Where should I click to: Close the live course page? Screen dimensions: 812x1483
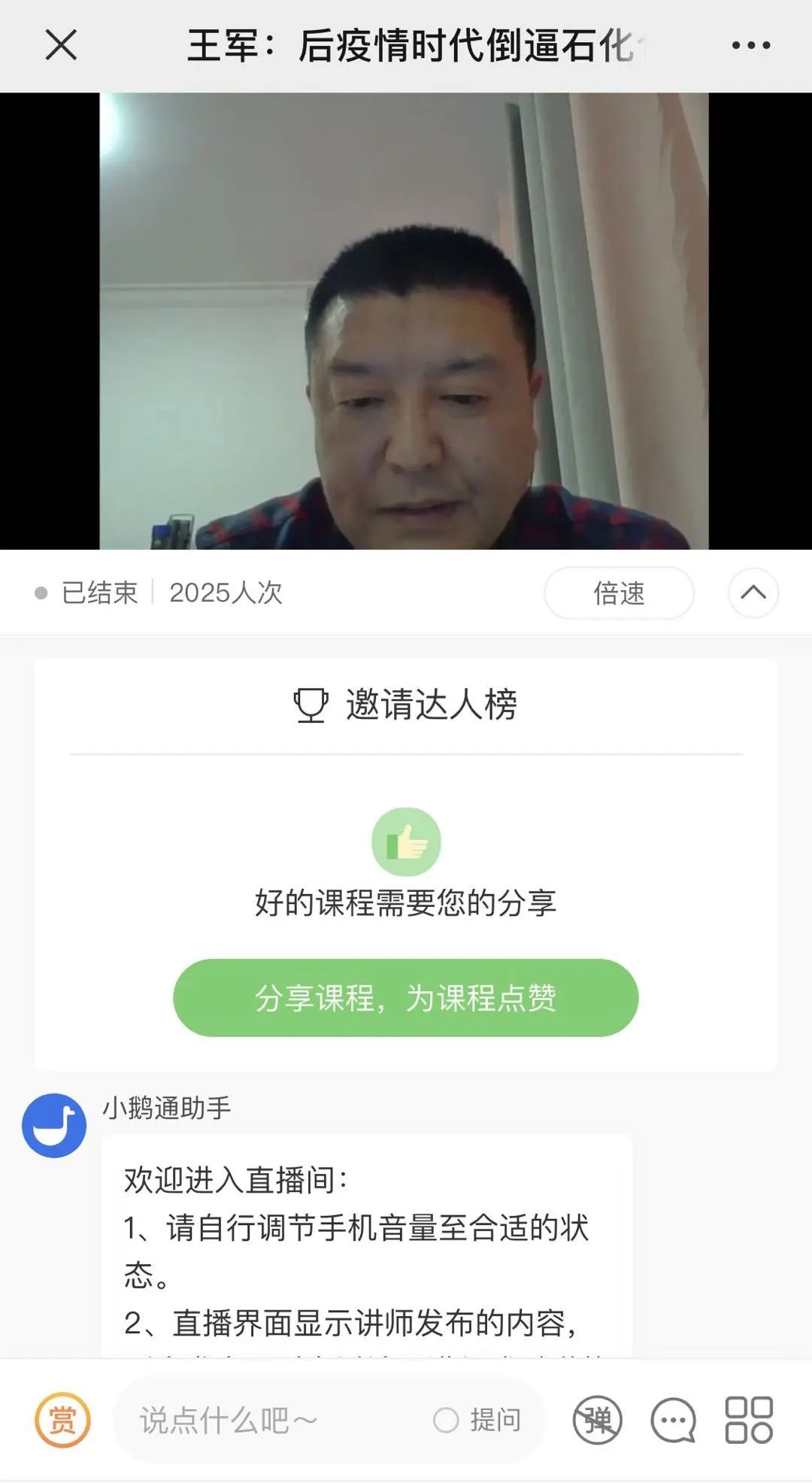pyautogui.click(x=61, y=45)
